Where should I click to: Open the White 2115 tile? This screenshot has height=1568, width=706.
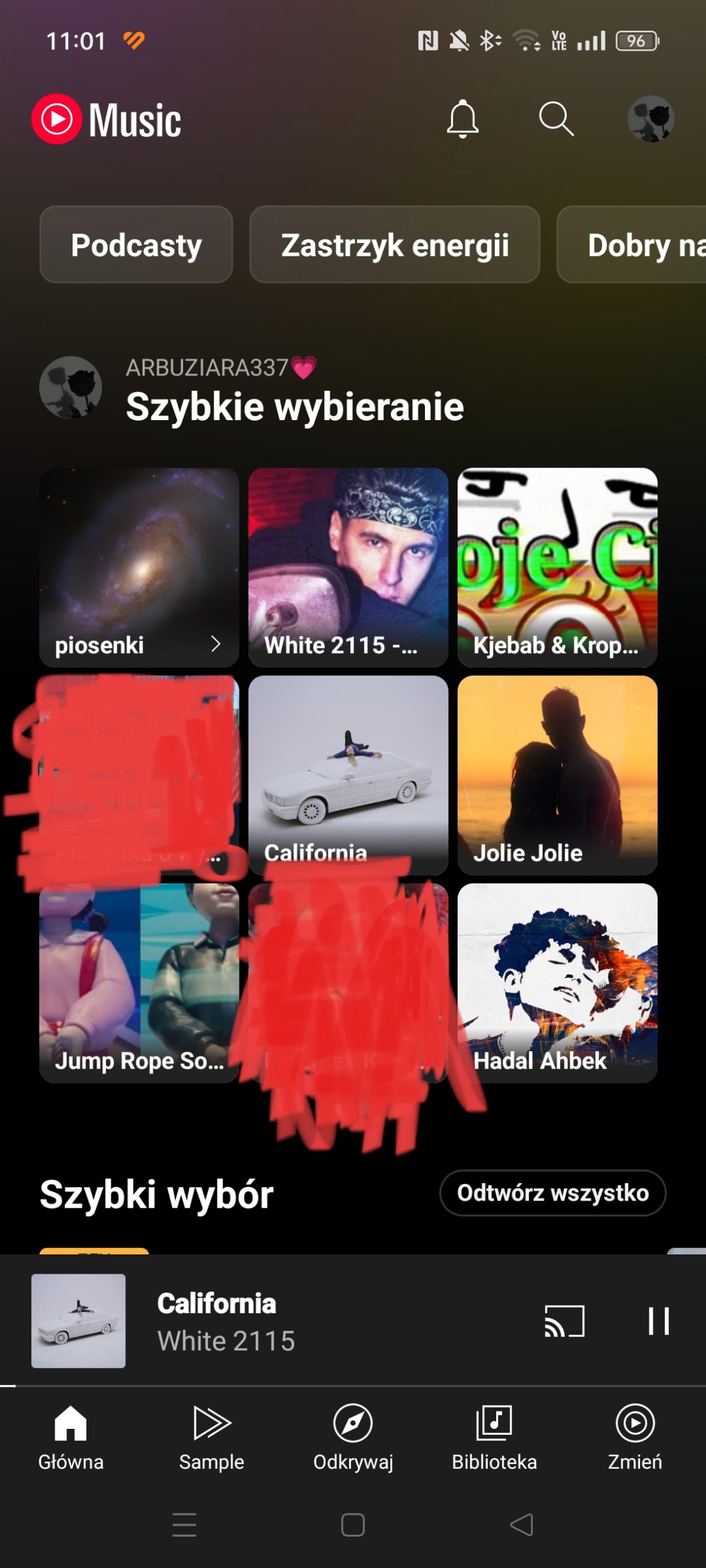[x=348, y=567]
